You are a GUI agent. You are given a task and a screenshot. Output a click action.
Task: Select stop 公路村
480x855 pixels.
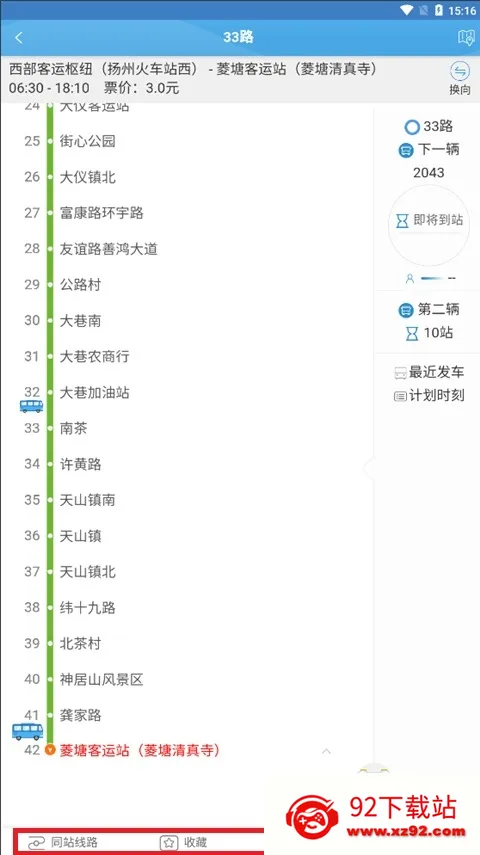80,285
